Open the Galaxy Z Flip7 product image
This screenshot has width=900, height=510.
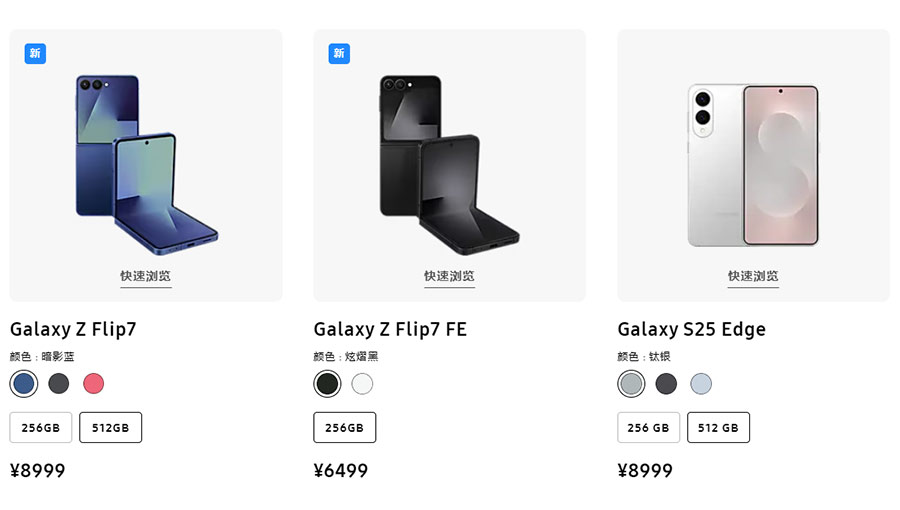click(145, 160)
